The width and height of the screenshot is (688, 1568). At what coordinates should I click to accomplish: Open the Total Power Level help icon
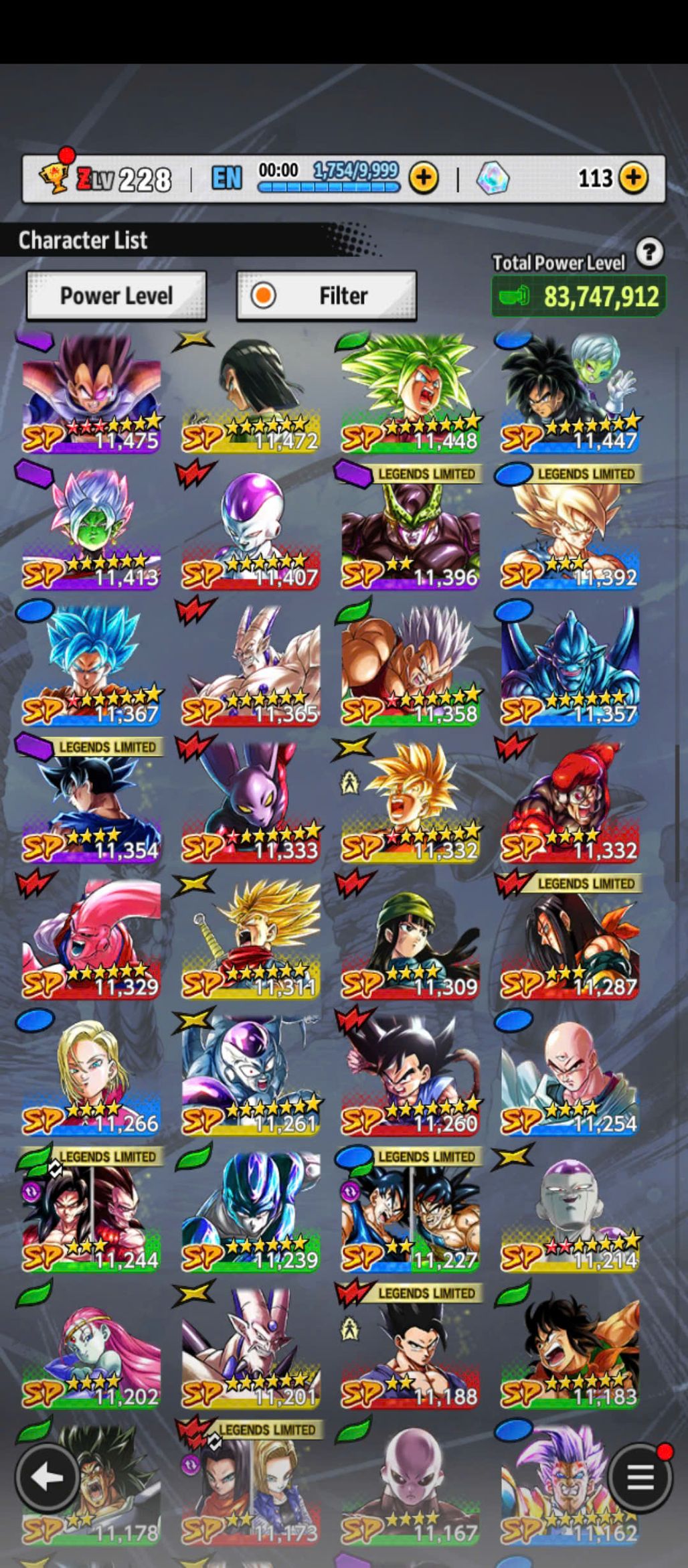point(649,253)
